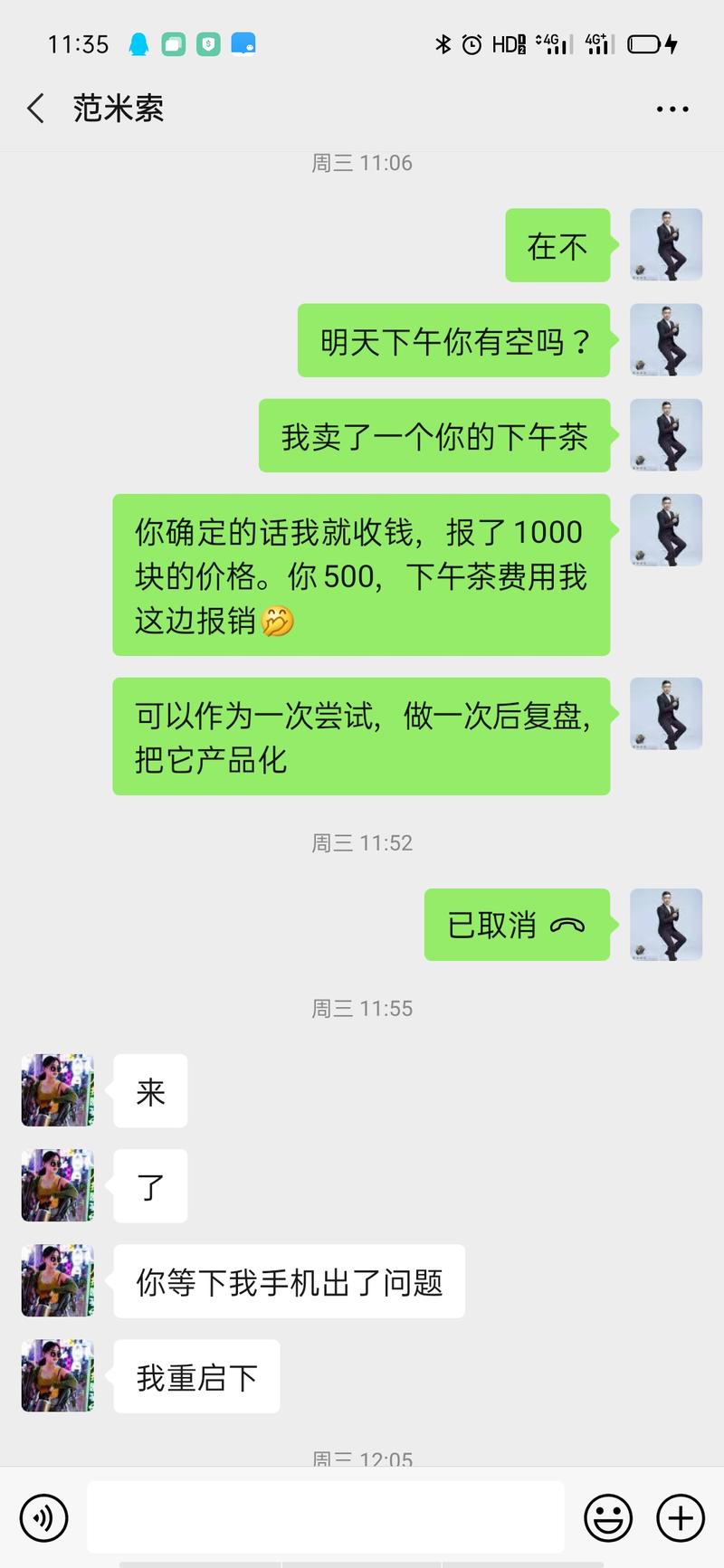Tap the message bubble mentioning 1000 块
The width and height of the screenshot is (724, 1568).
pyautogui.click(x=361, y=575)
